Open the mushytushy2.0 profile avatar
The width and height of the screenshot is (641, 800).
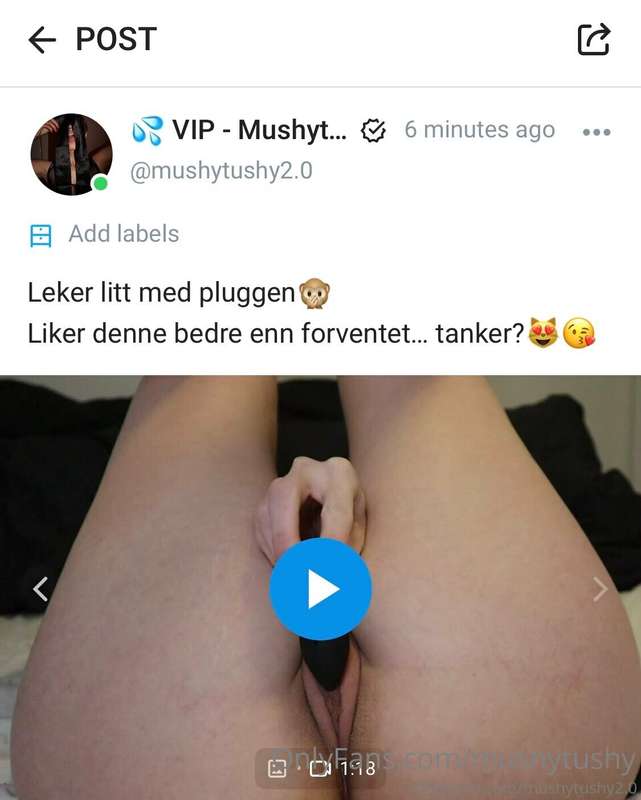(x=72, y=153)
